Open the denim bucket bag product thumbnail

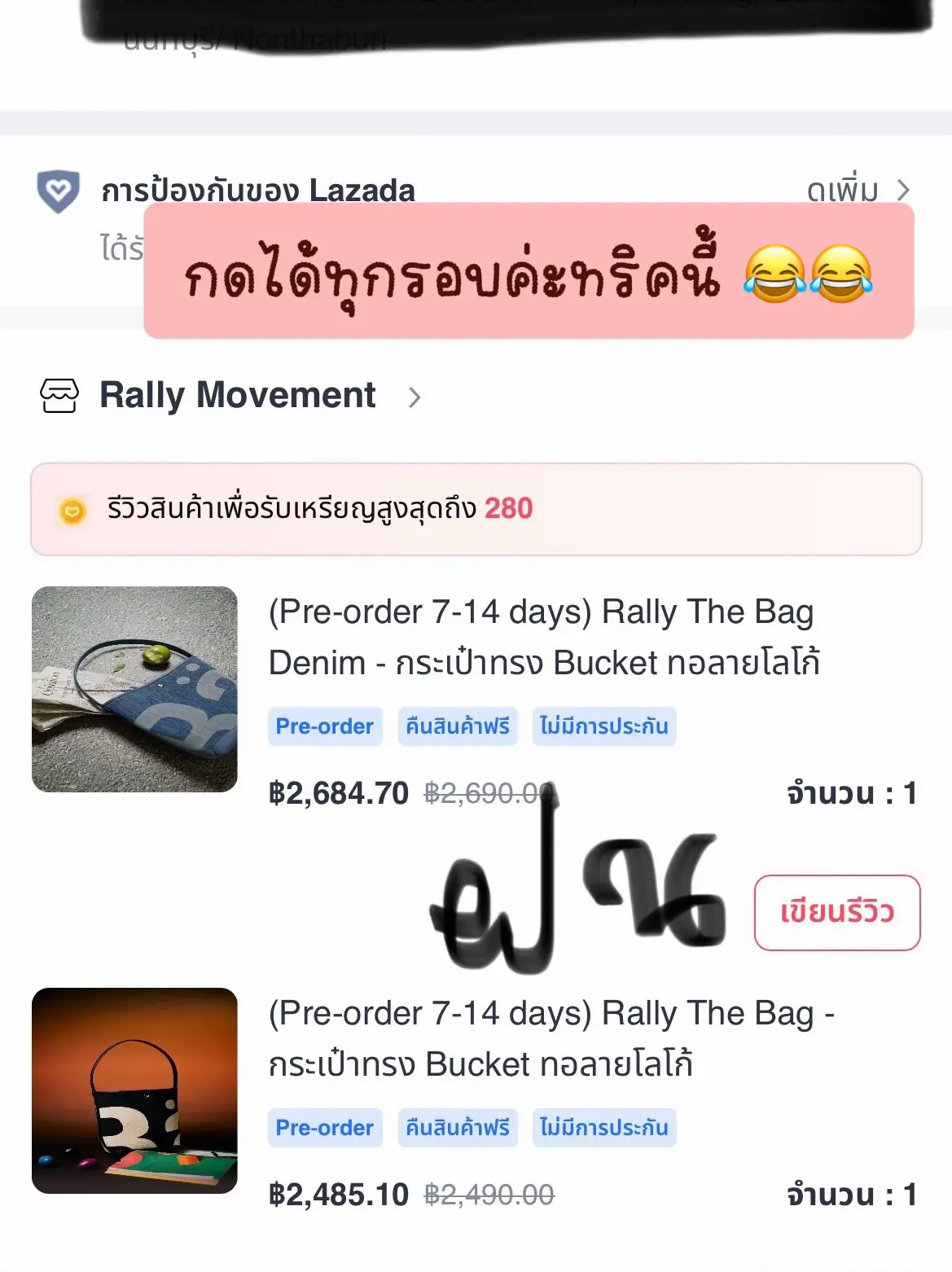pyautogui.click(x=134, y=688)
